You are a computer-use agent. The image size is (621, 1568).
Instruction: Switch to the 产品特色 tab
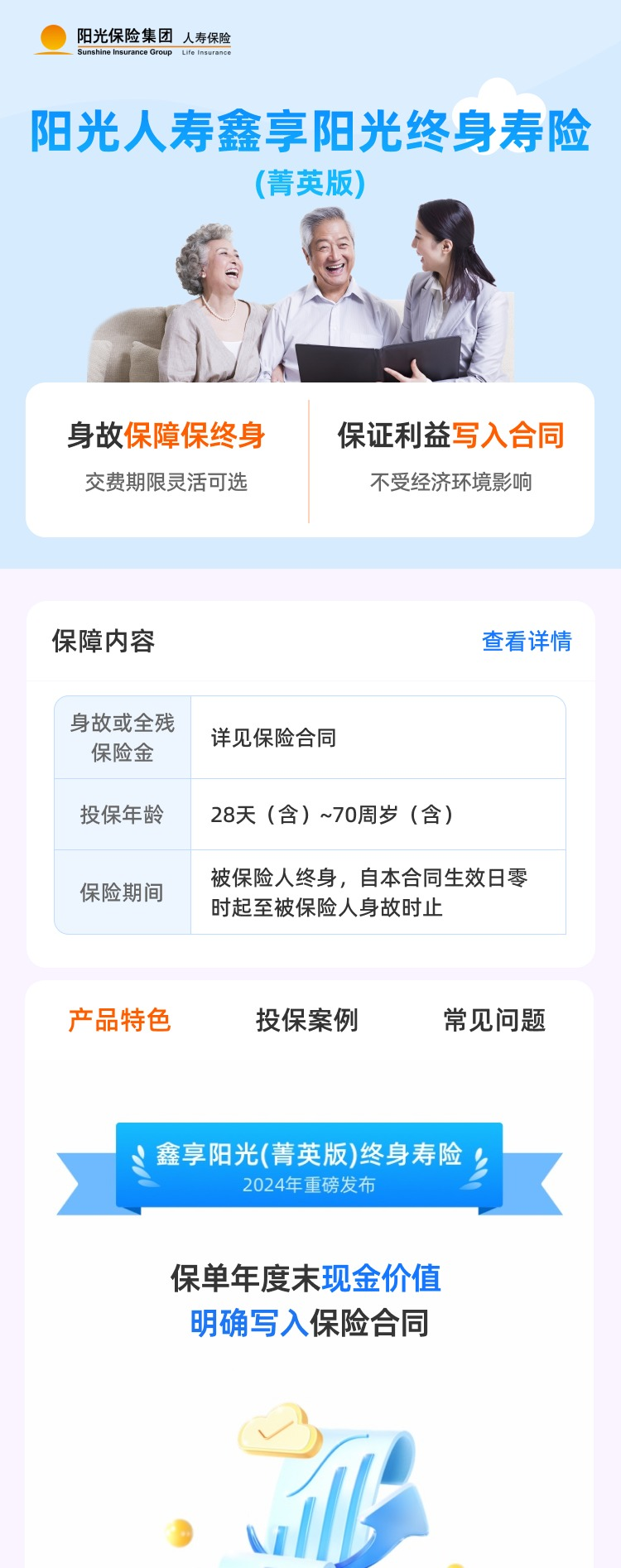[x=119, y=1020]
